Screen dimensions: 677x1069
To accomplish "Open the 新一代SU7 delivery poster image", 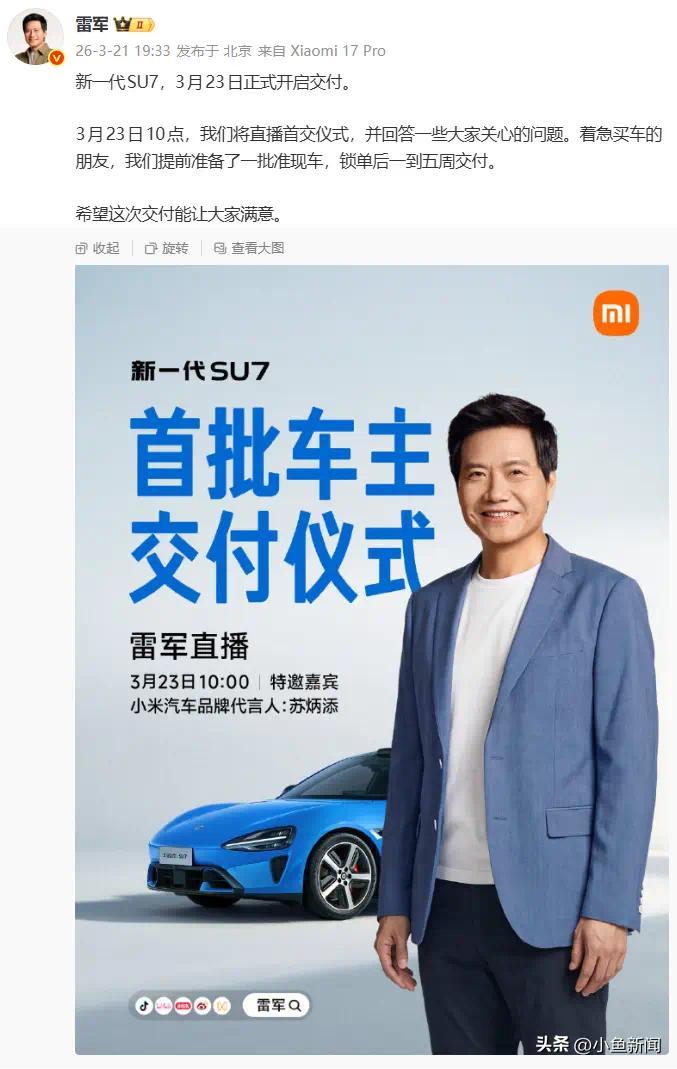I will (371, 660).
